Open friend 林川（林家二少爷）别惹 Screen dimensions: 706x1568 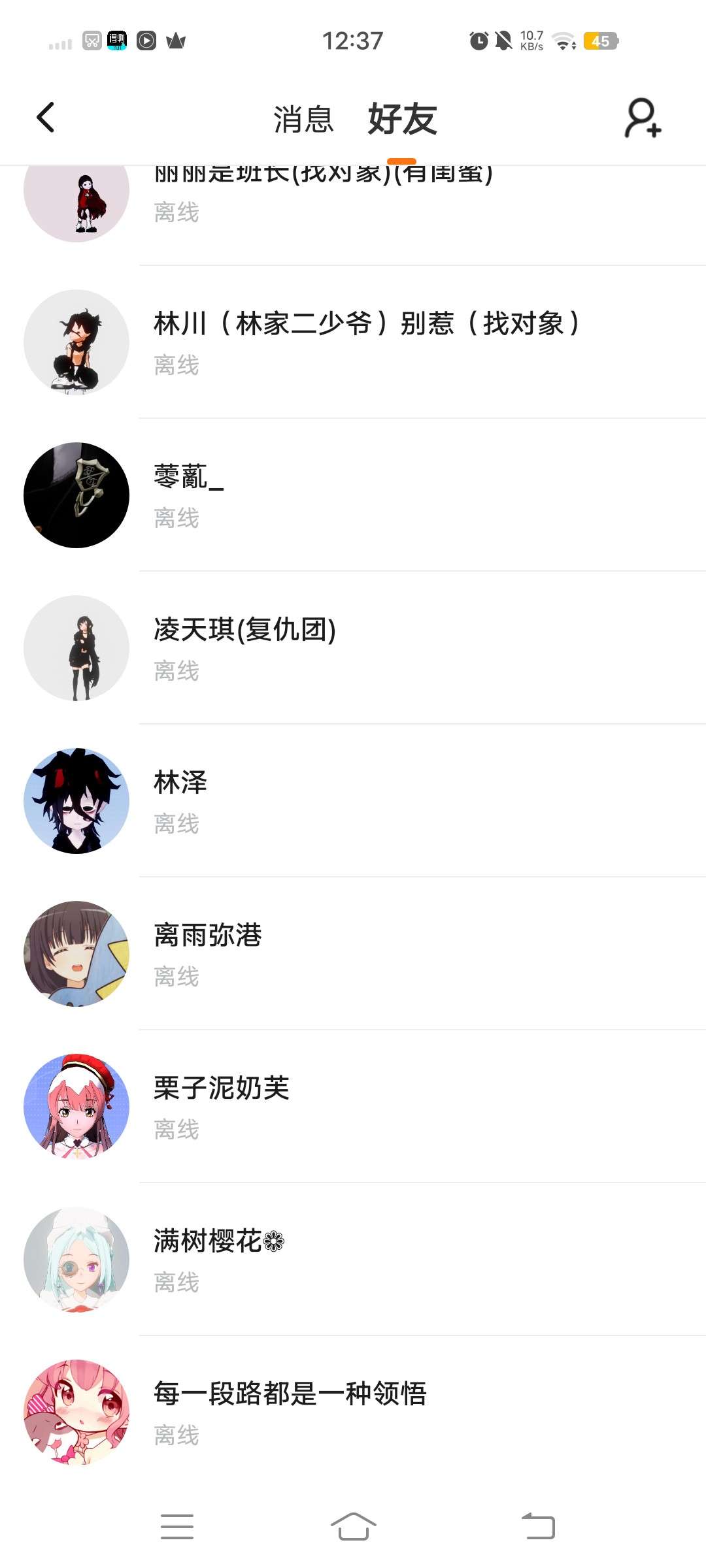point(353,342)
